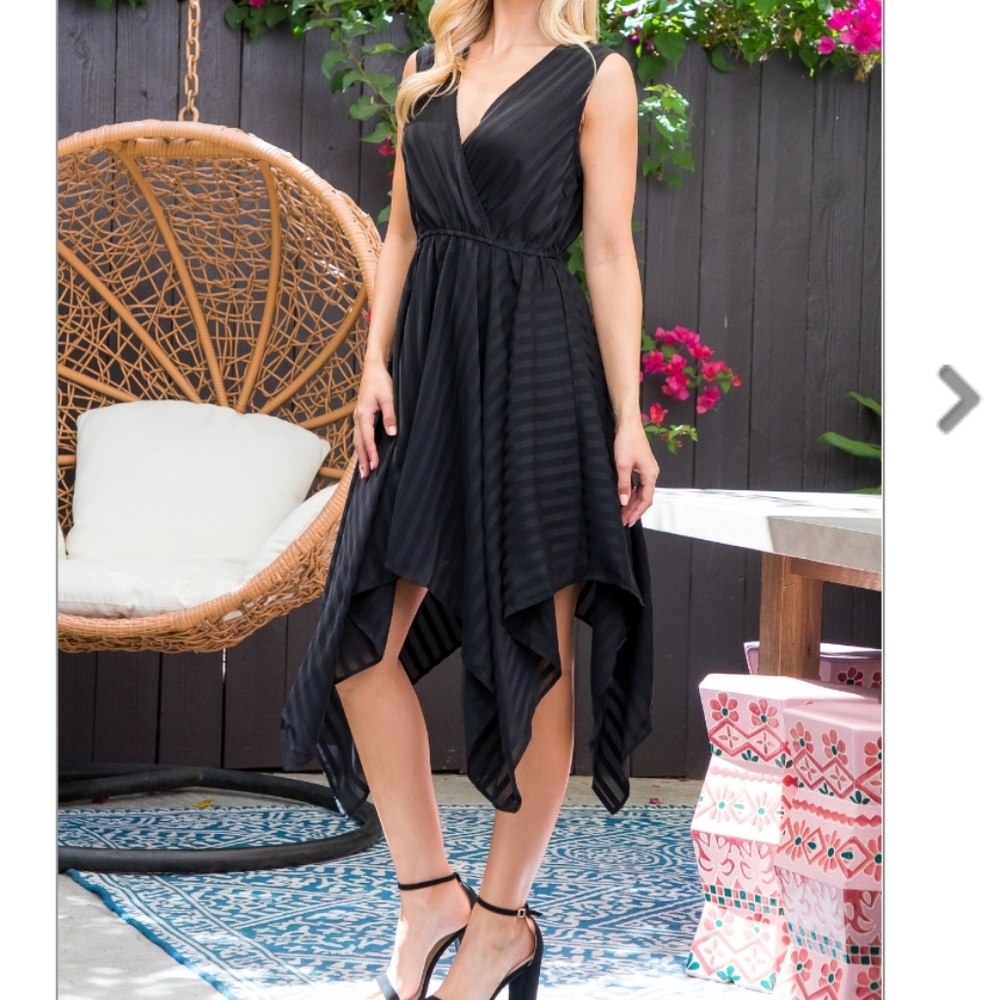Go to the next product photo

pos(958,399)
